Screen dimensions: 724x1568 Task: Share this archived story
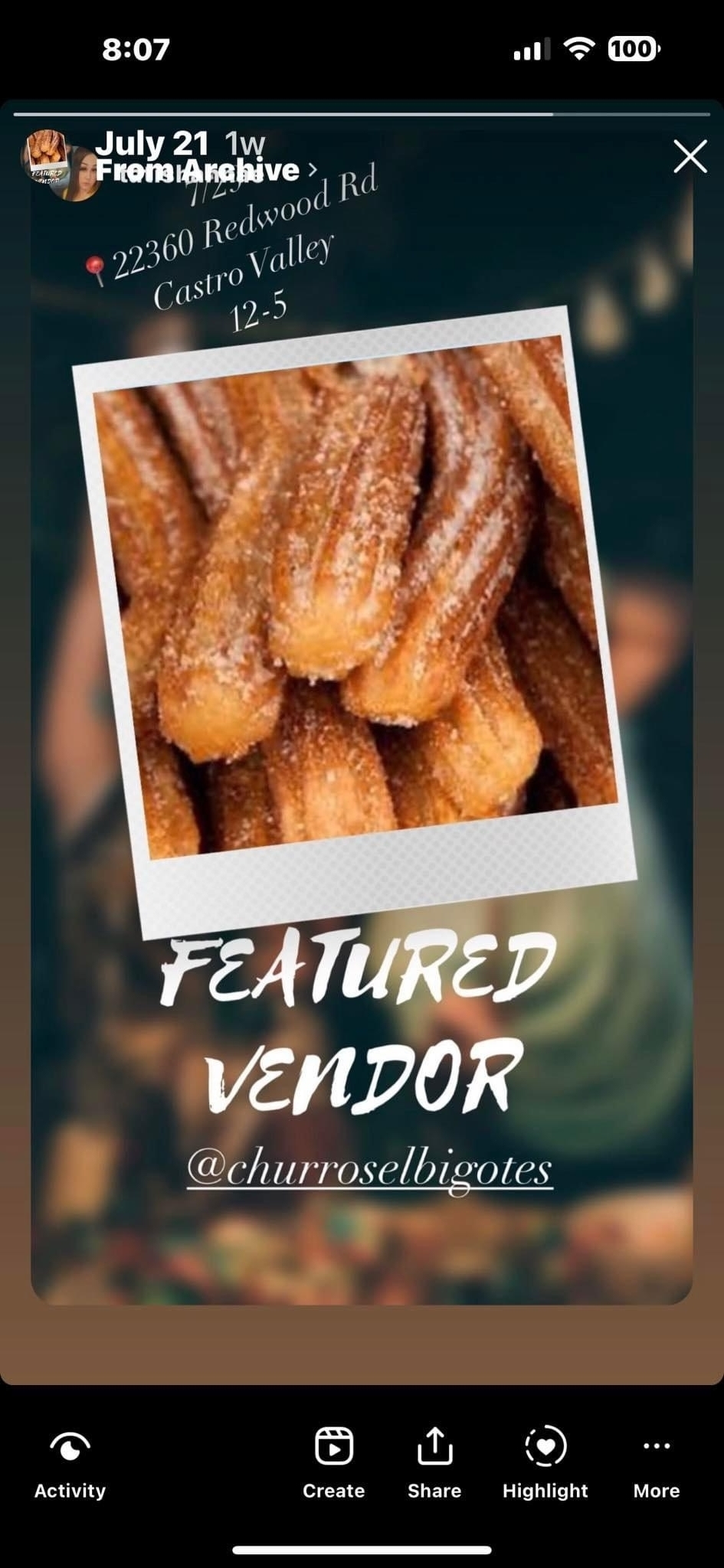[x=434, y=1464]
